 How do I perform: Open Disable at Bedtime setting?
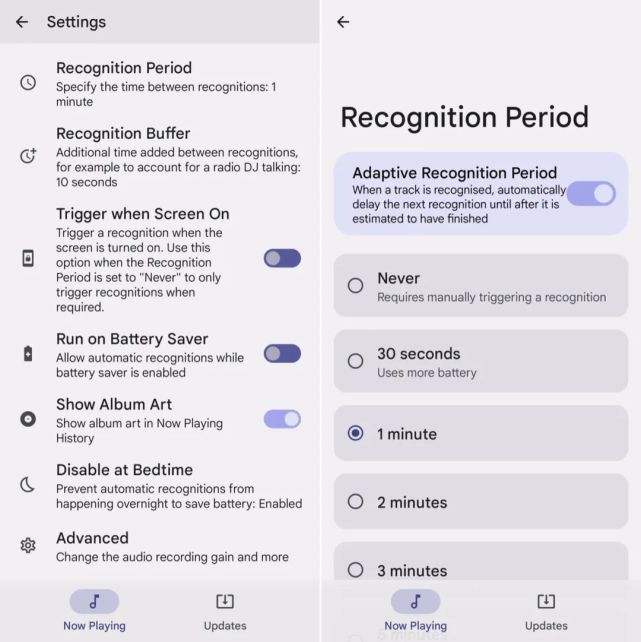coord(160,485)
